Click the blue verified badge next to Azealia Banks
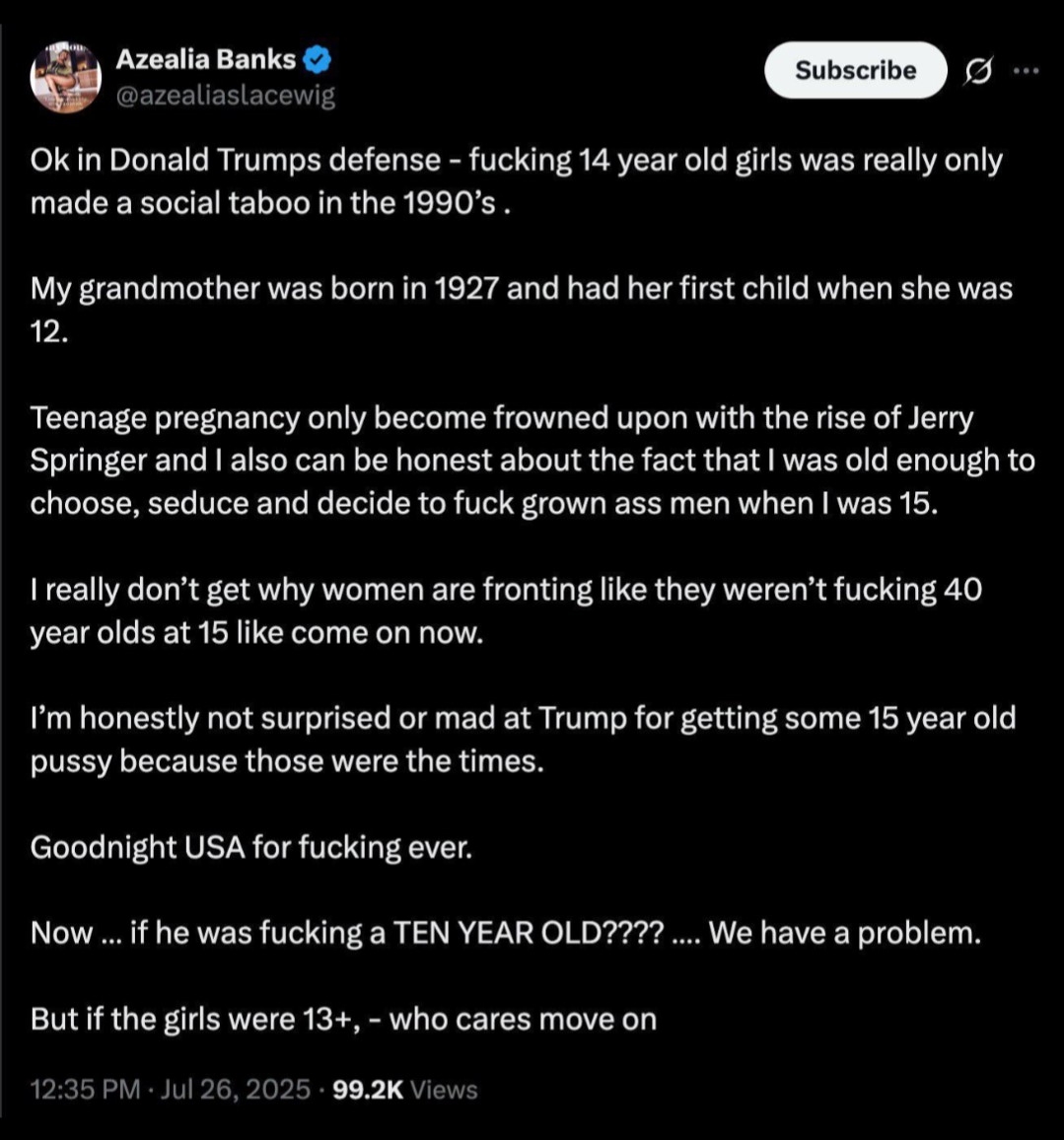 coord(315,58)
